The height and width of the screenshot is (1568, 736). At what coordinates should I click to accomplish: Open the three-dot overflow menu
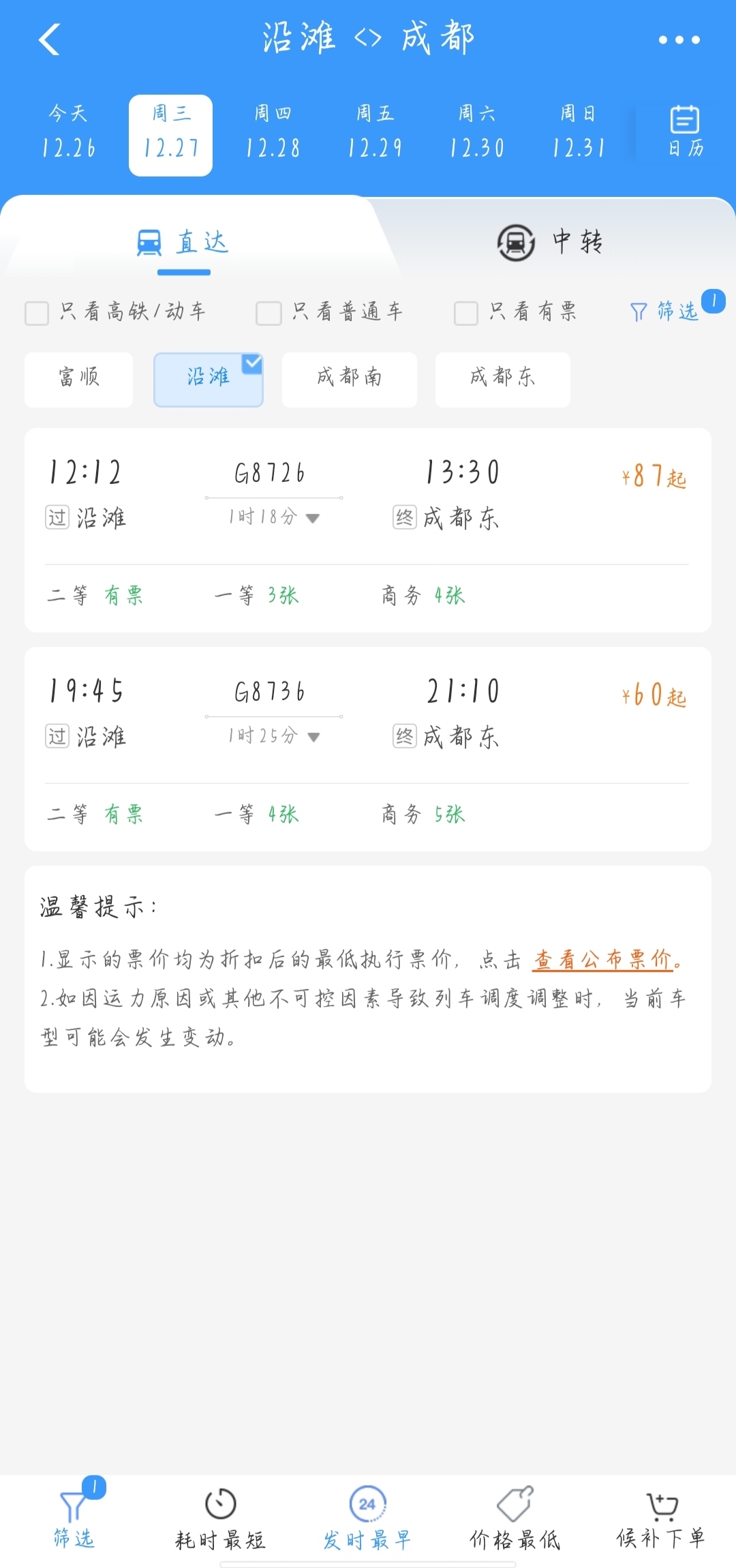point(679,40)
